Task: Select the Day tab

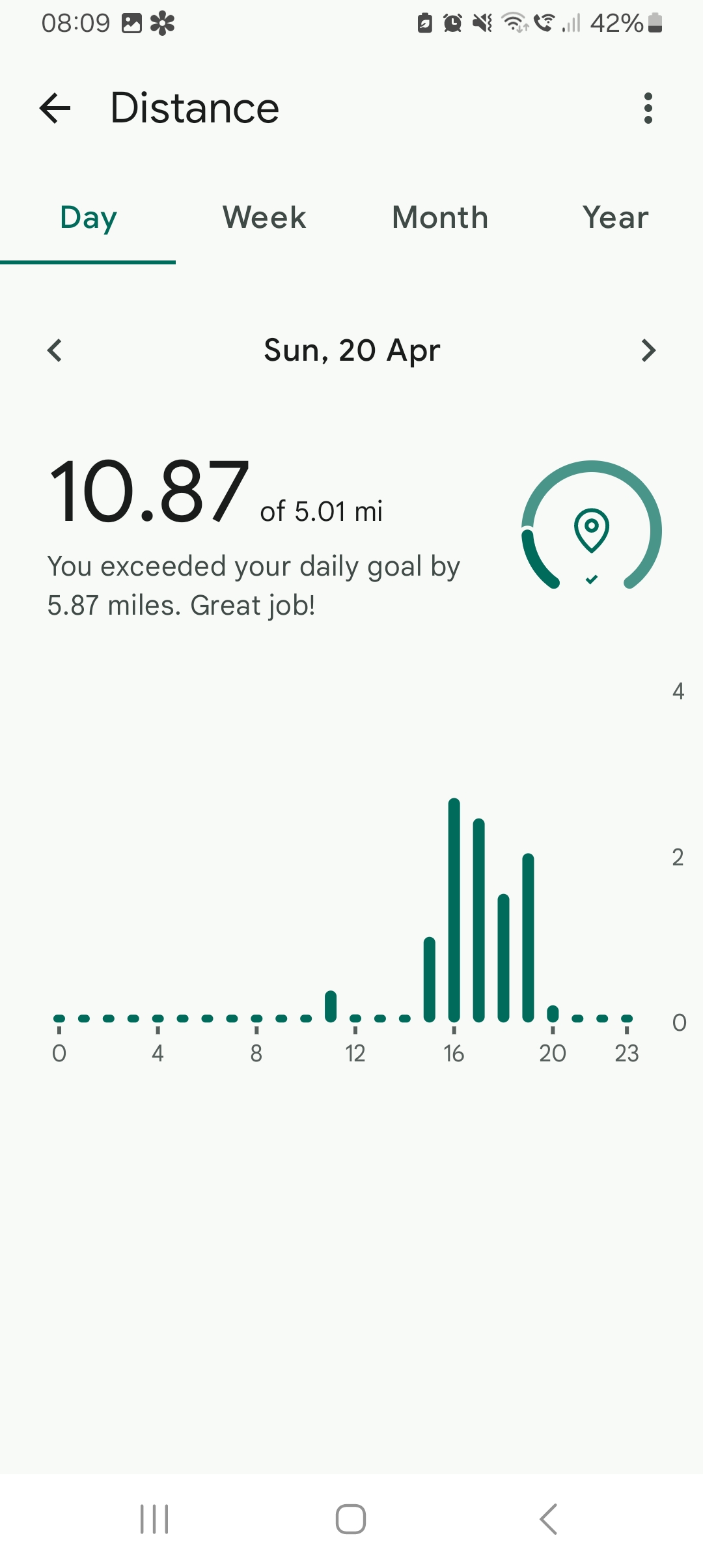Action: 89,217
